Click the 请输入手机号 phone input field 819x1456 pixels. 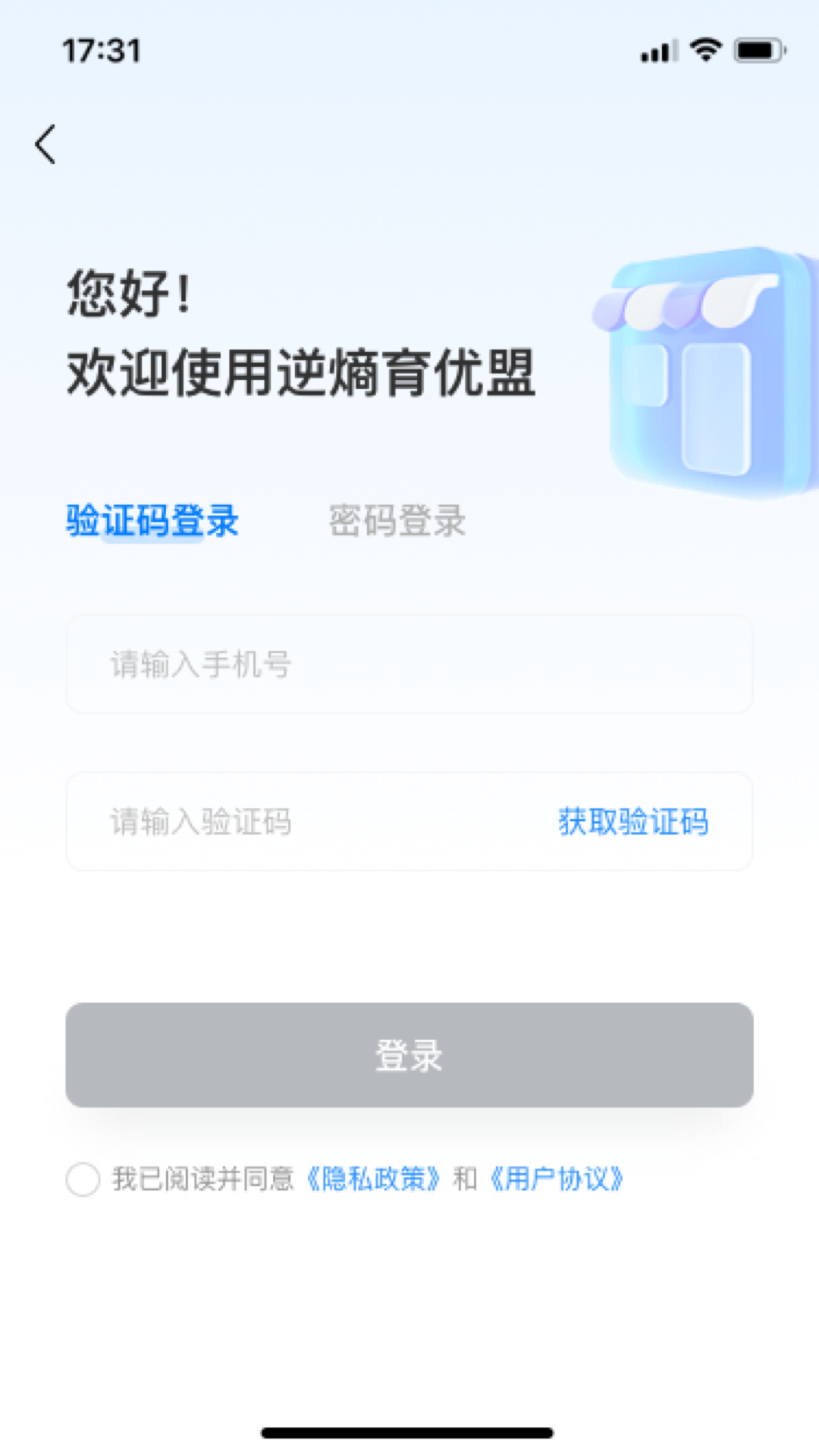pyautogui.click(x=303, y=664)
